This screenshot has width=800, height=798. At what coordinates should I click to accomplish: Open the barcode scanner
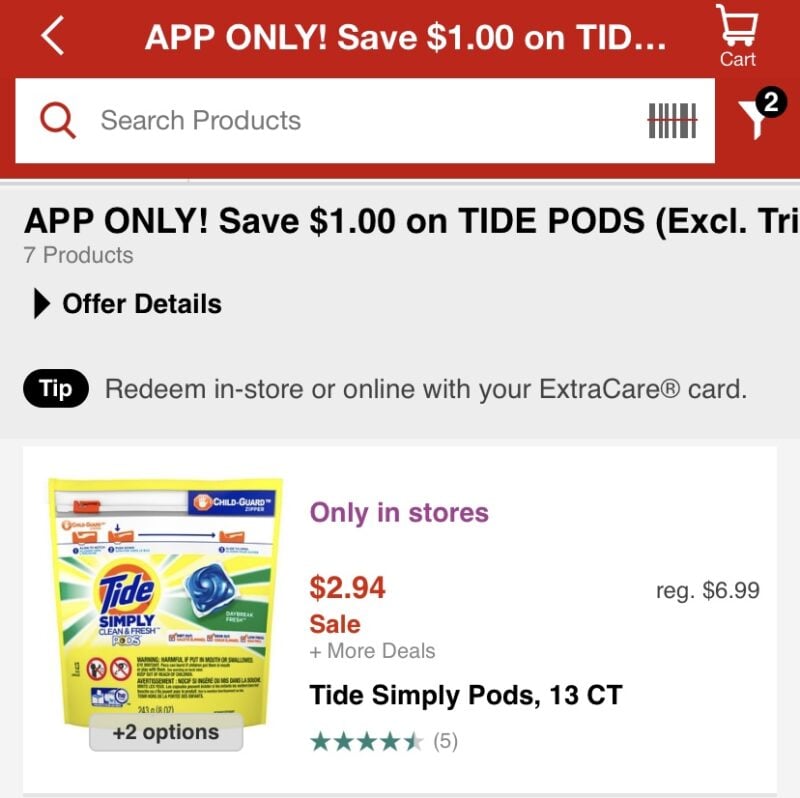pyautogui.click(x=672, y=121)
